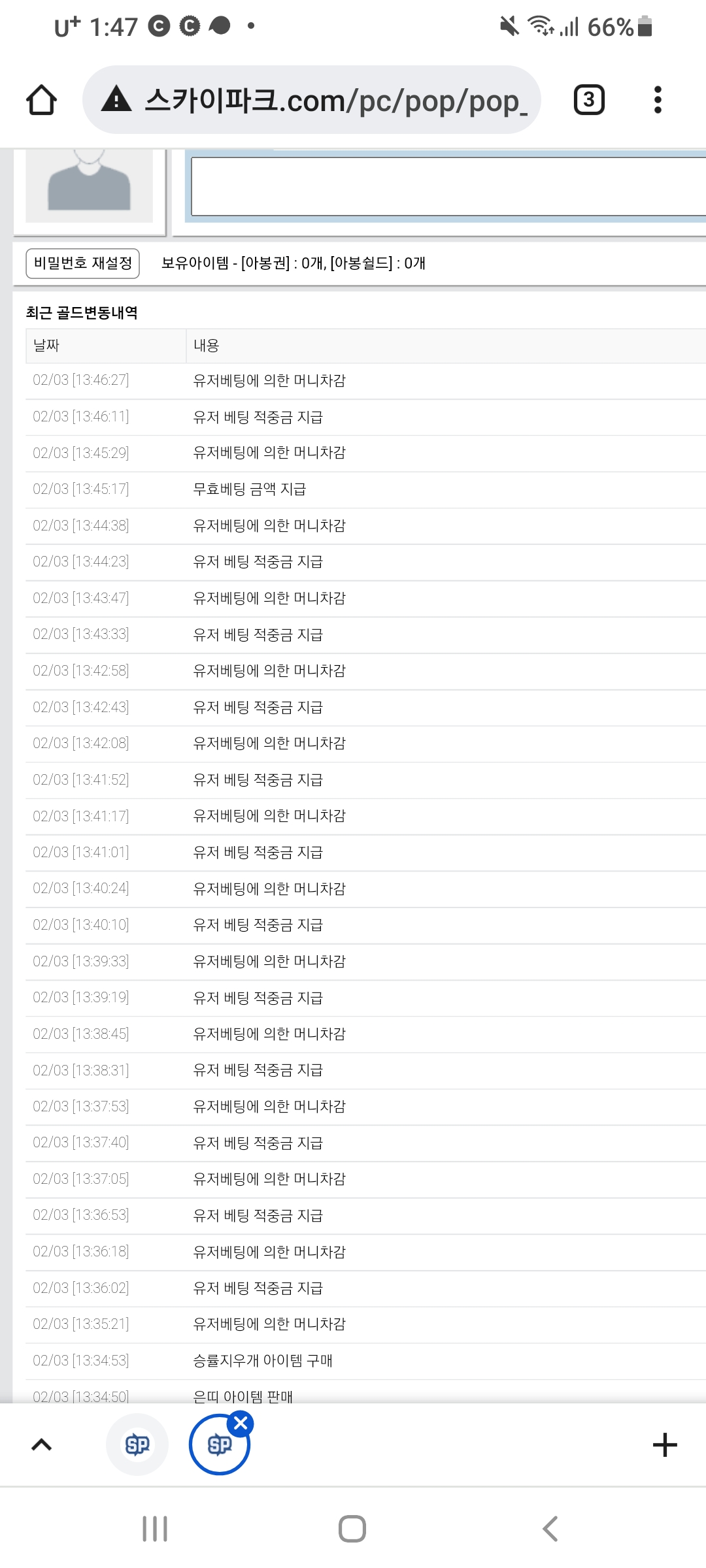Add a new tab with the plus button
This screenshot has height=1568, width=706.
tap(665, 1445)
